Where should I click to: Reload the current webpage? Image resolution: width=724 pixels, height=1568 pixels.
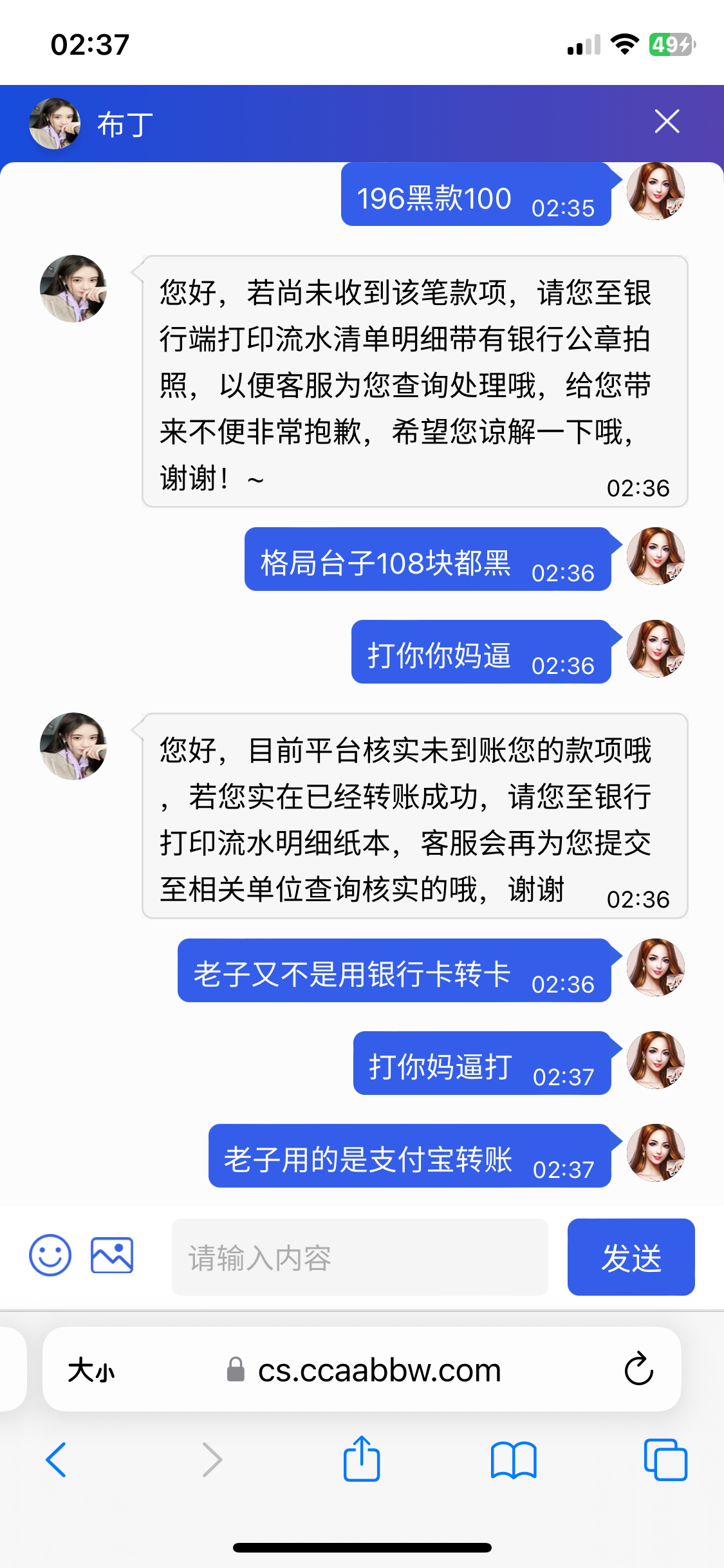coord(638,1369)
